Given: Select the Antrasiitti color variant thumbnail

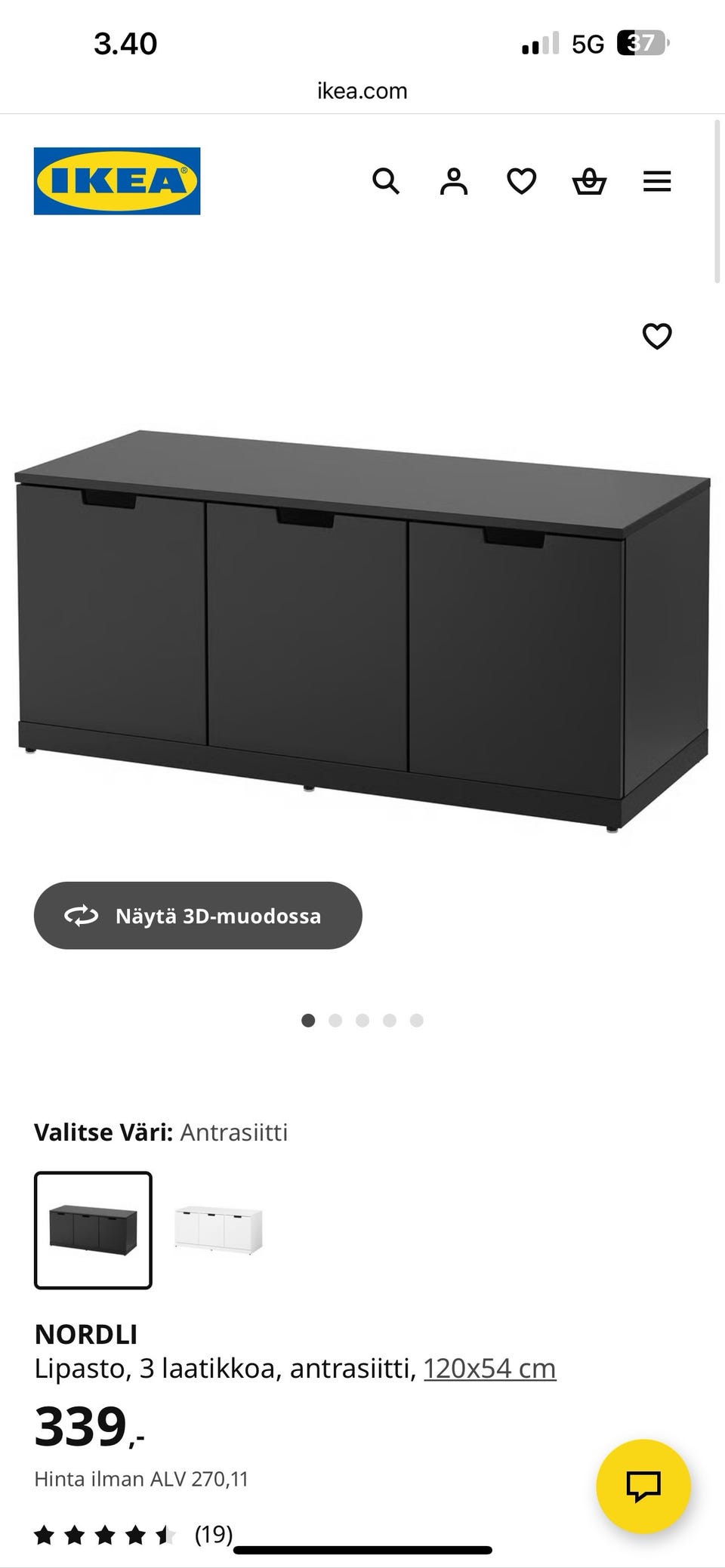Looking at the screenshot, I should click(93, 1231).
